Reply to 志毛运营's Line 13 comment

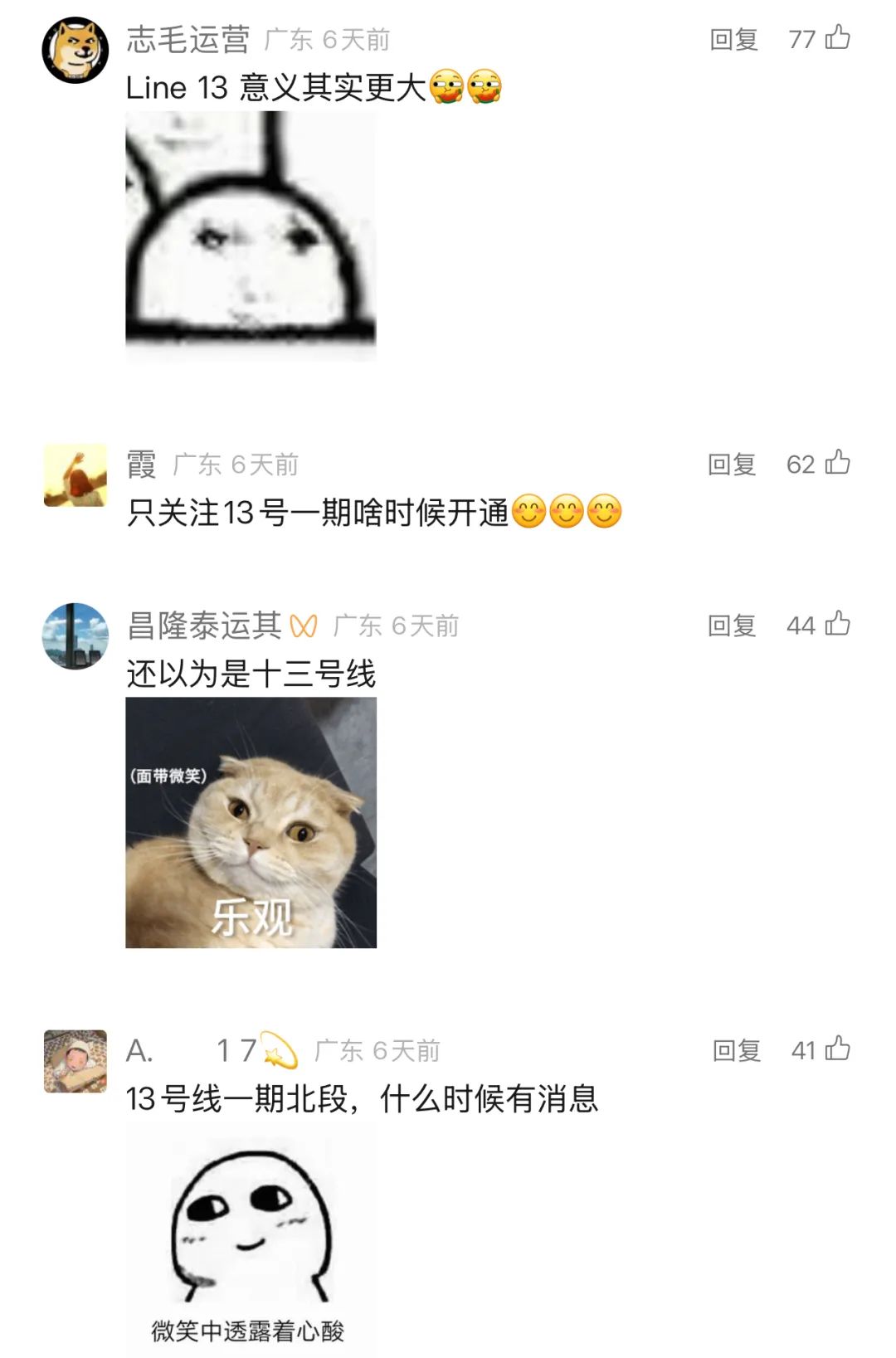coord(733,40)
